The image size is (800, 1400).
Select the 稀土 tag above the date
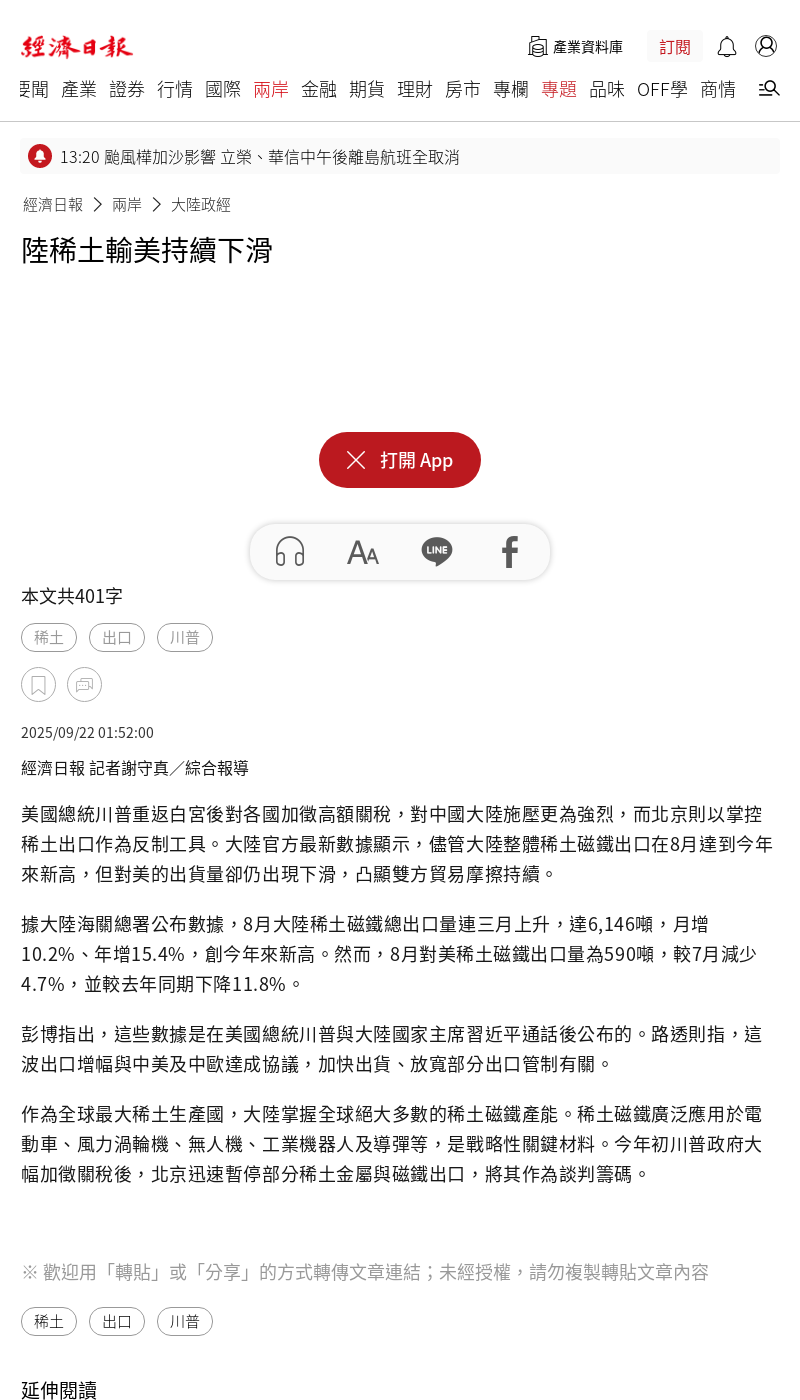49,638
